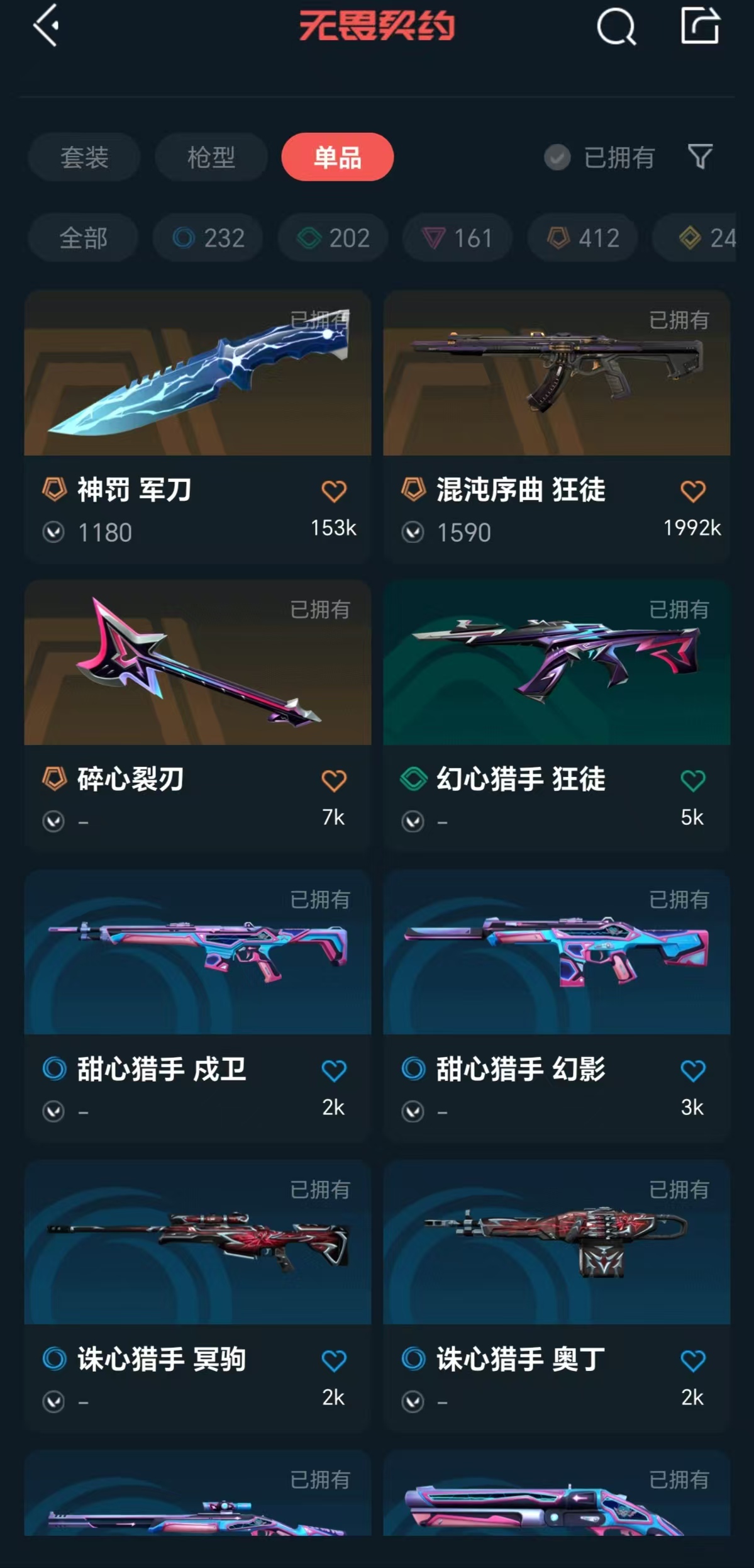This screenshot has height=1568, width=754.
Task: Like the 混沌序曲 狂徒 skin
Action: [x=692, y=491]
